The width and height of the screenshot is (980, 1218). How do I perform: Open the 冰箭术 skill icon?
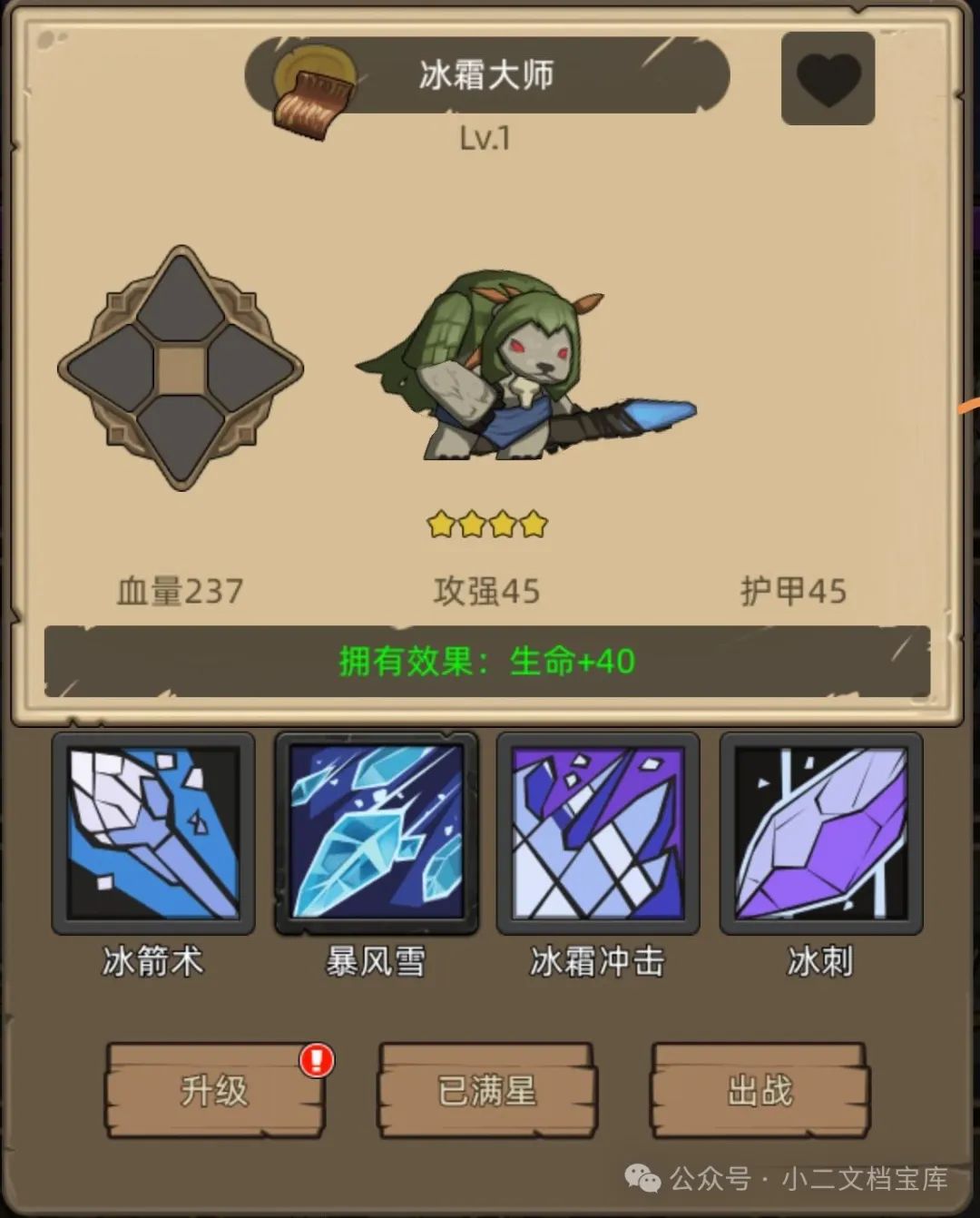tap(153, 833)
